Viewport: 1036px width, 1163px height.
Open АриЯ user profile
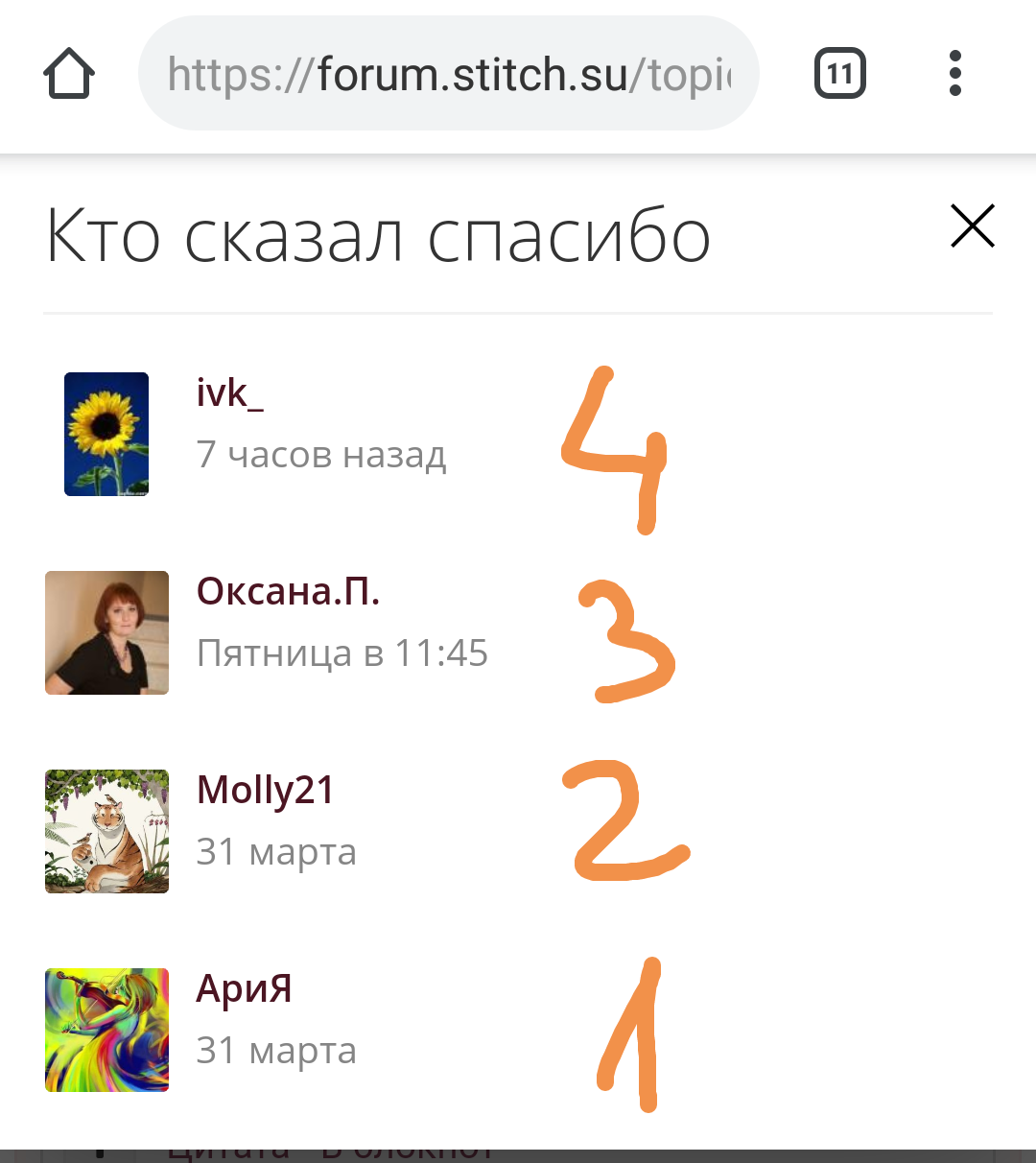click(244, 989)
